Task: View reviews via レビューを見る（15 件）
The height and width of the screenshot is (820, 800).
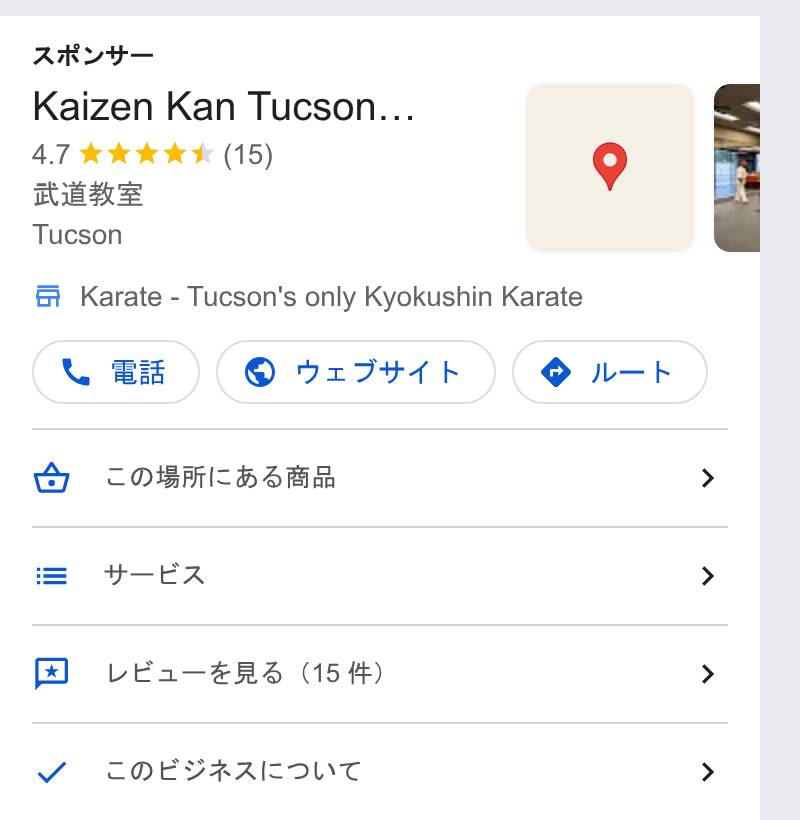Action: (x=380, y=674)
